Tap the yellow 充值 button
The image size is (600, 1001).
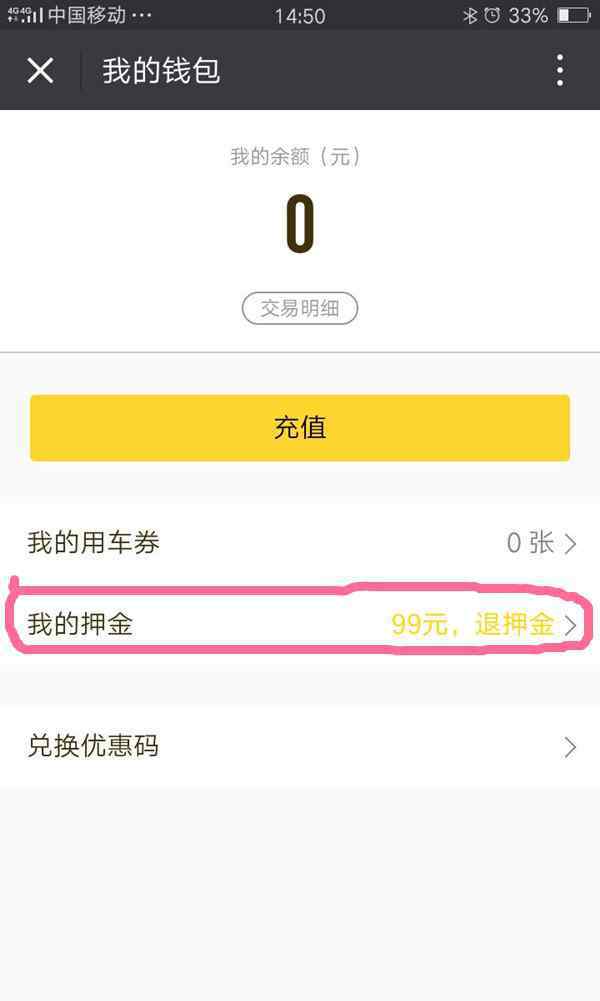coord(300,428)
